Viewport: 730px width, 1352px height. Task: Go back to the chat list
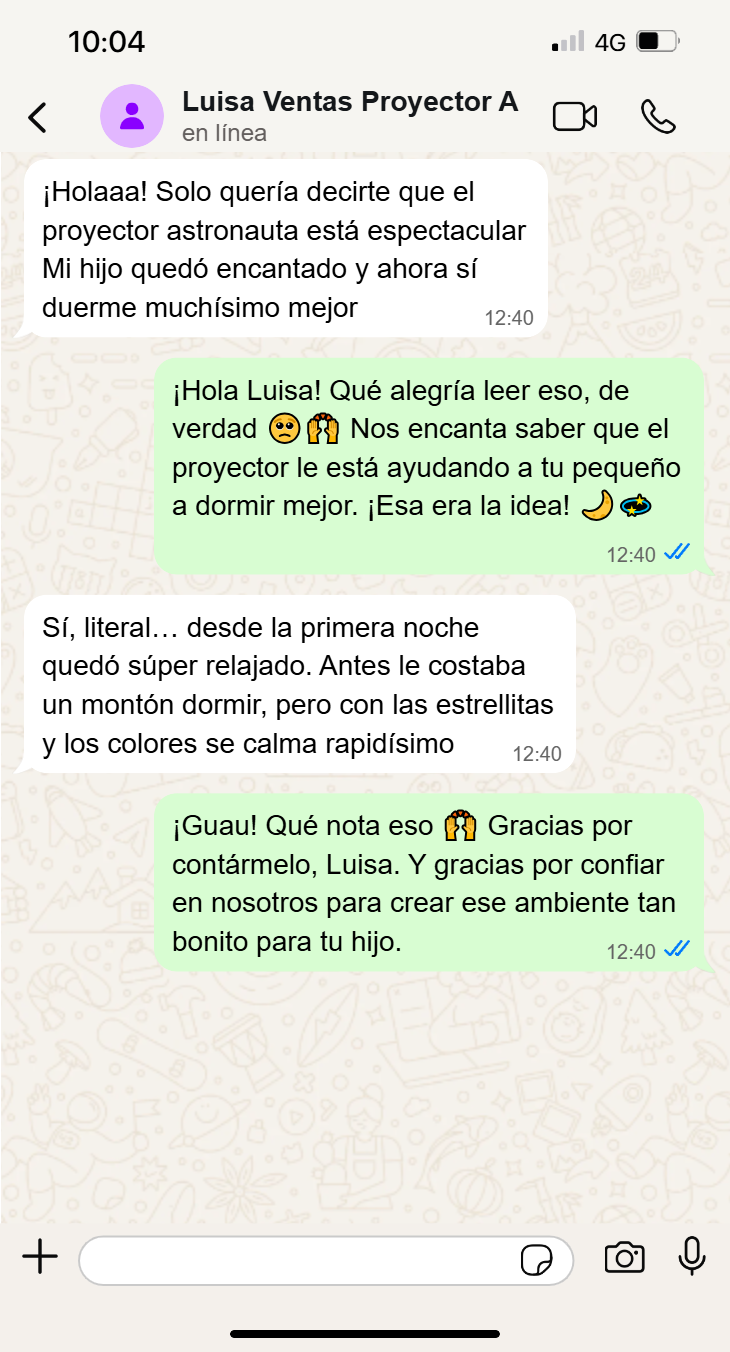(x=37, y=117)
